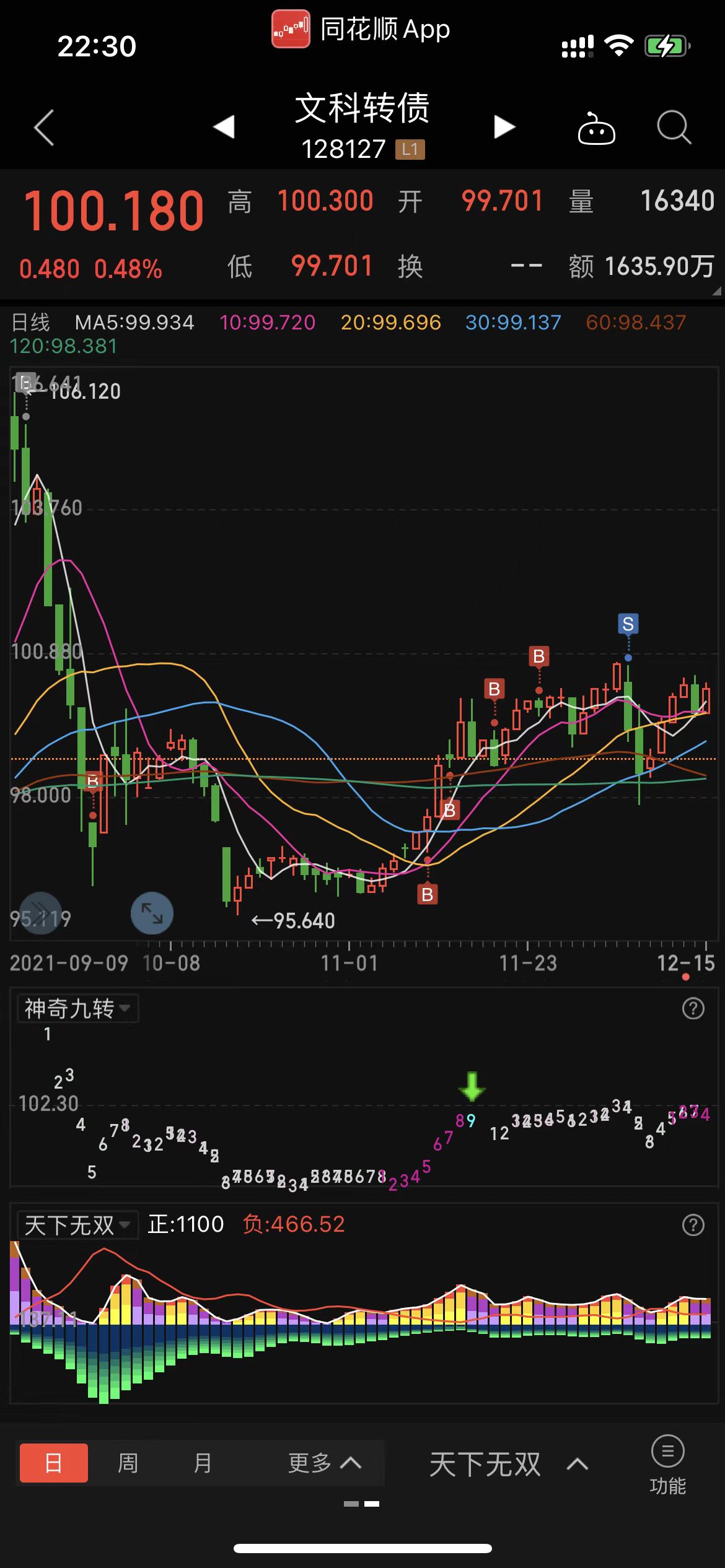Expand the bottom 天下无双 selector

(508, 1464)
